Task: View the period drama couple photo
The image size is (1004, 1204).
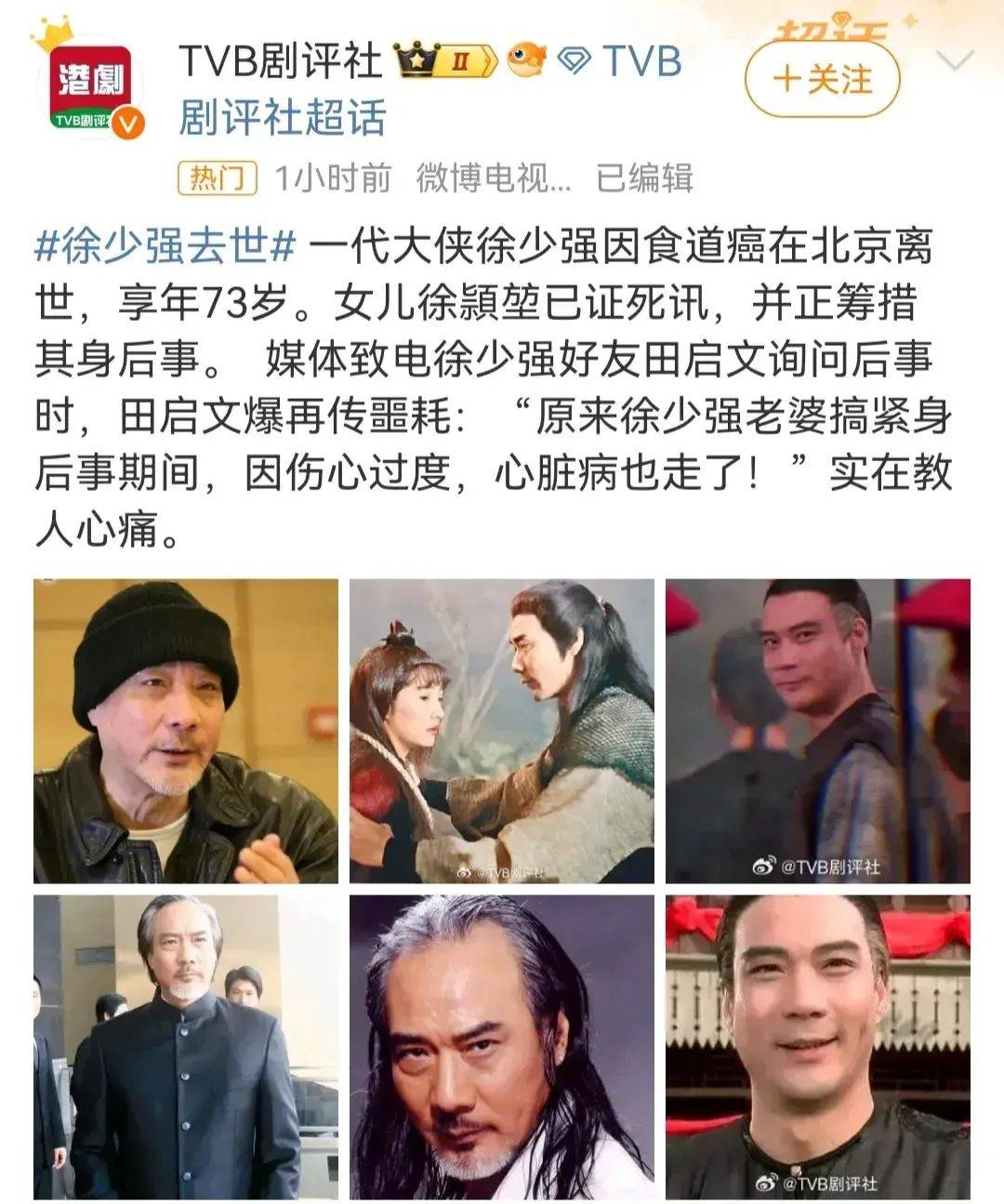Action: [502, 731]
